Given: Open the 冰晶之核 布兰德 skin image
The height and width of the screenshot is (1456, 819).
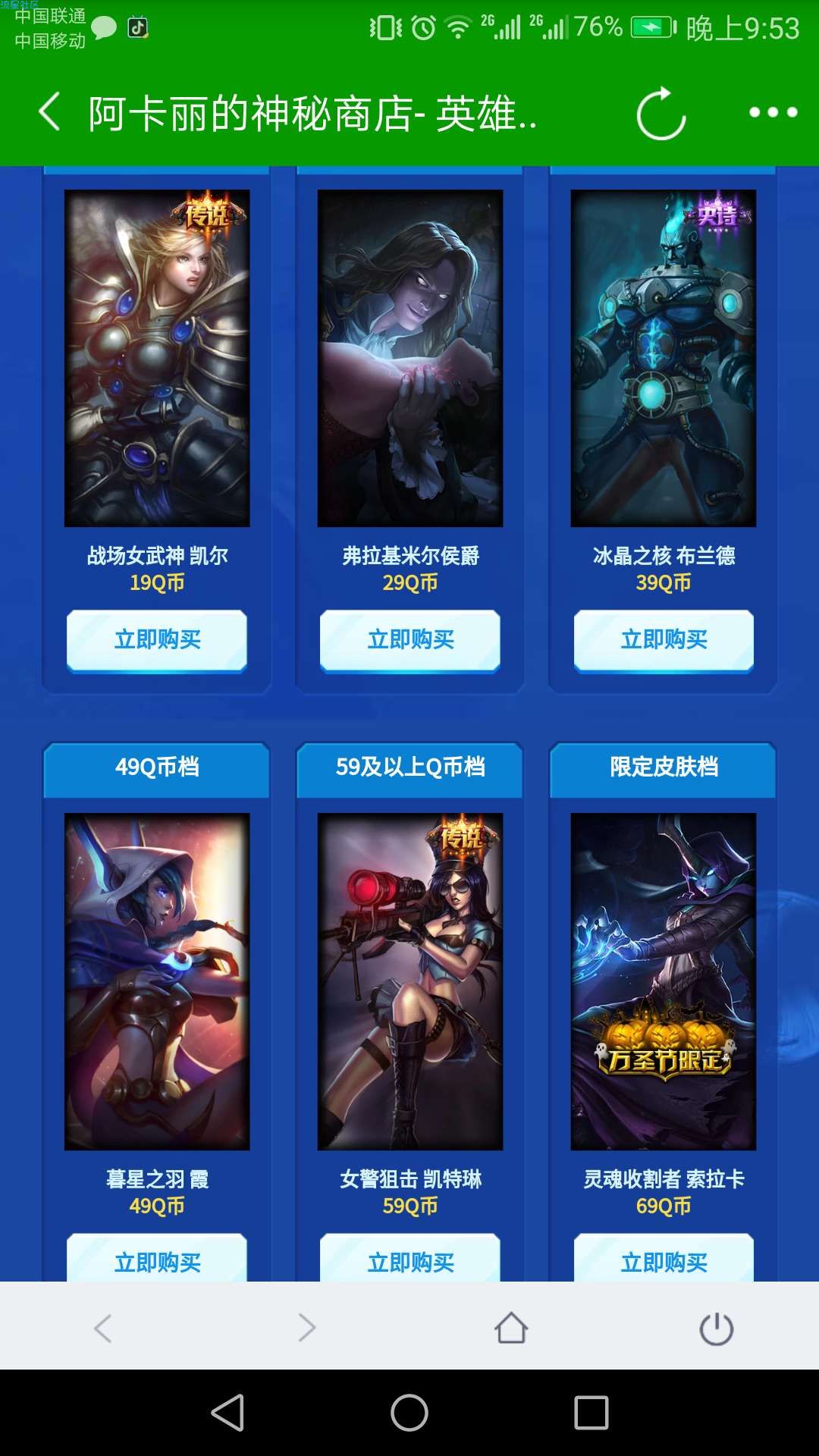Looking at the screenshot, I should coord(664,358).
